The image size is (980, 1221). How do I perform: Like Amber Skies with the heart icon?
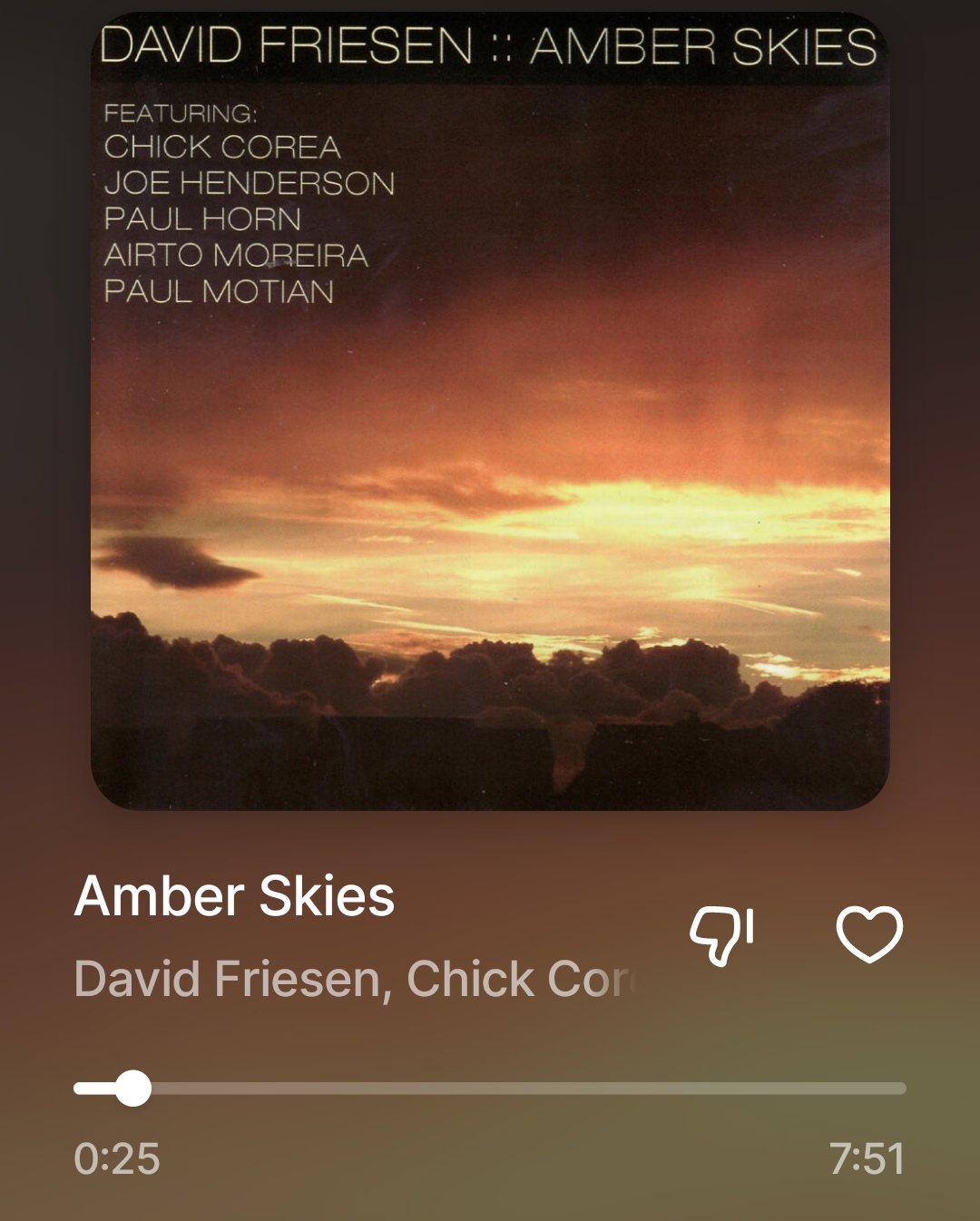pyautogui.click(x=868, y=934)
